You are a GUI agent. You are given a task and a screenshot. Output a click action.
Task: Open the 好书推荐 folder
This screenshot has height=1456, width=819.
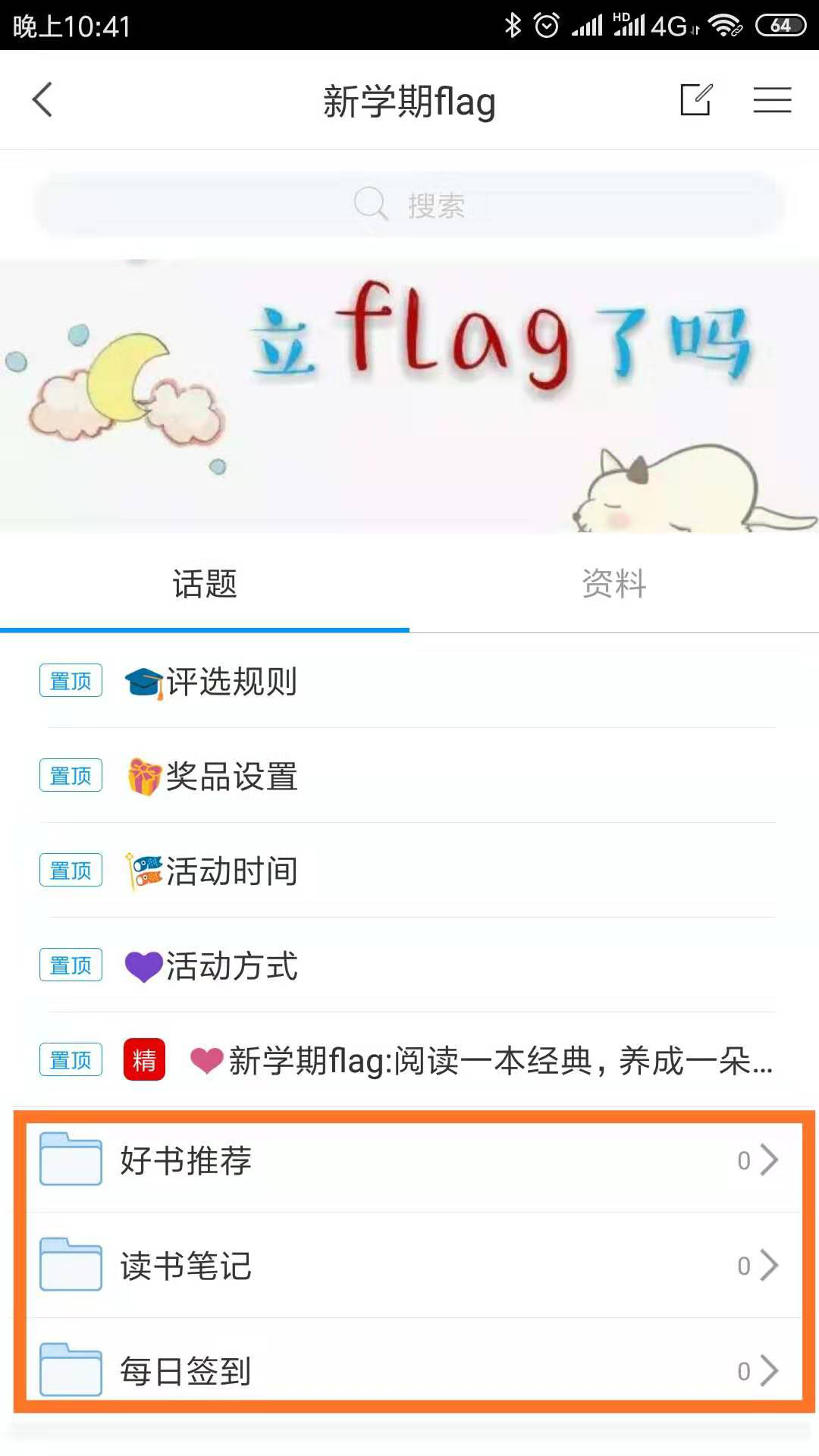409,1160
